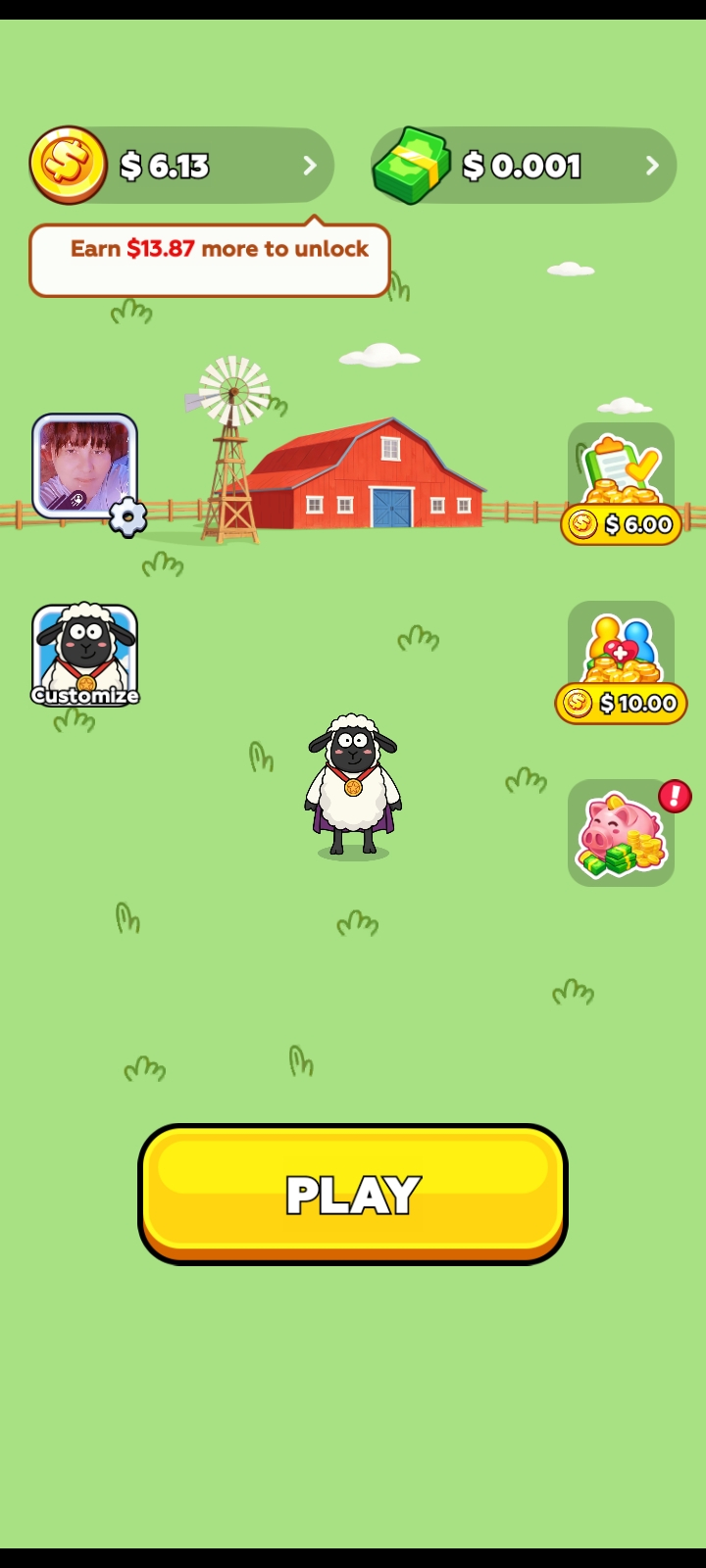Open the $6.00 tasks checklist reward
The width and height of the screenshot is (706, 1568).
[622, 484]
